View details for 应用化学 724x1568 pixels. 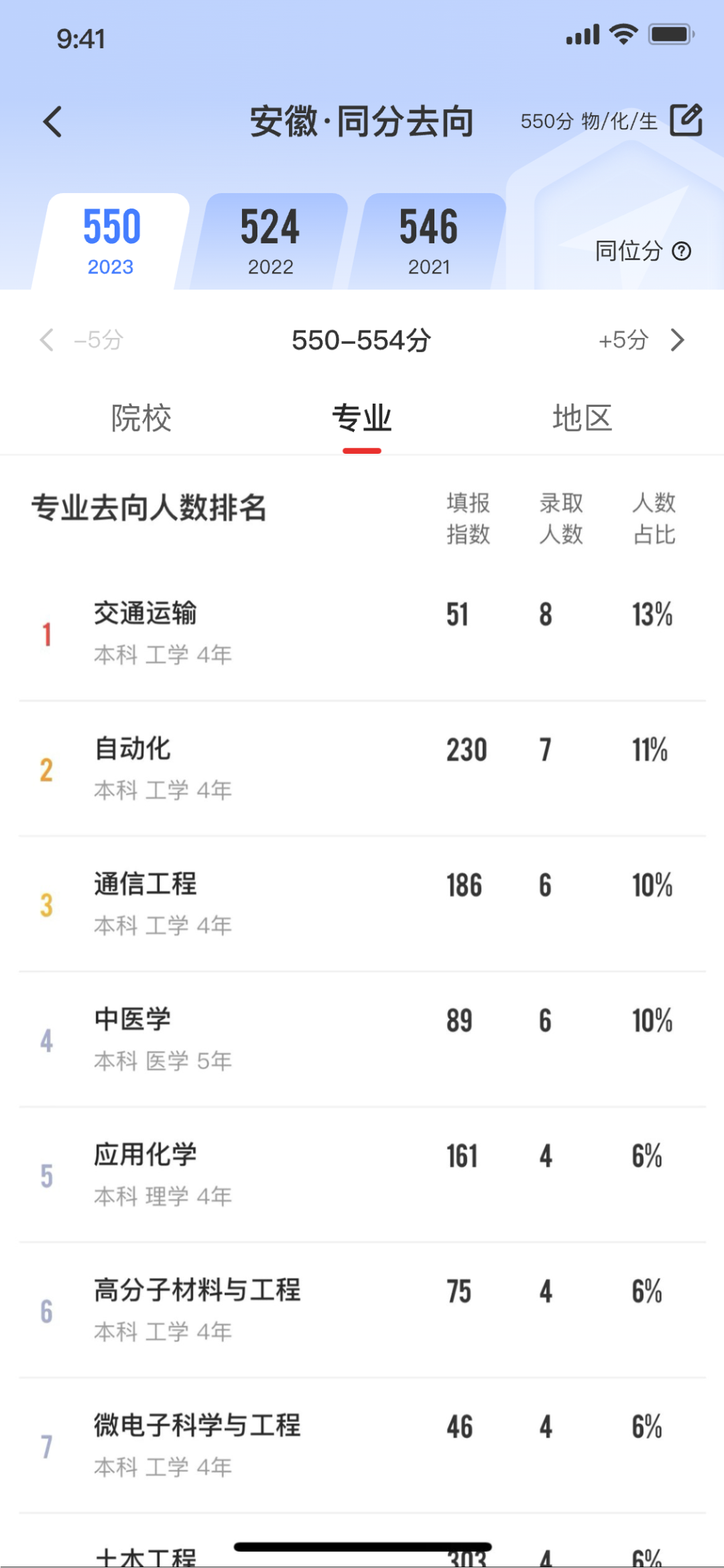362,1174
